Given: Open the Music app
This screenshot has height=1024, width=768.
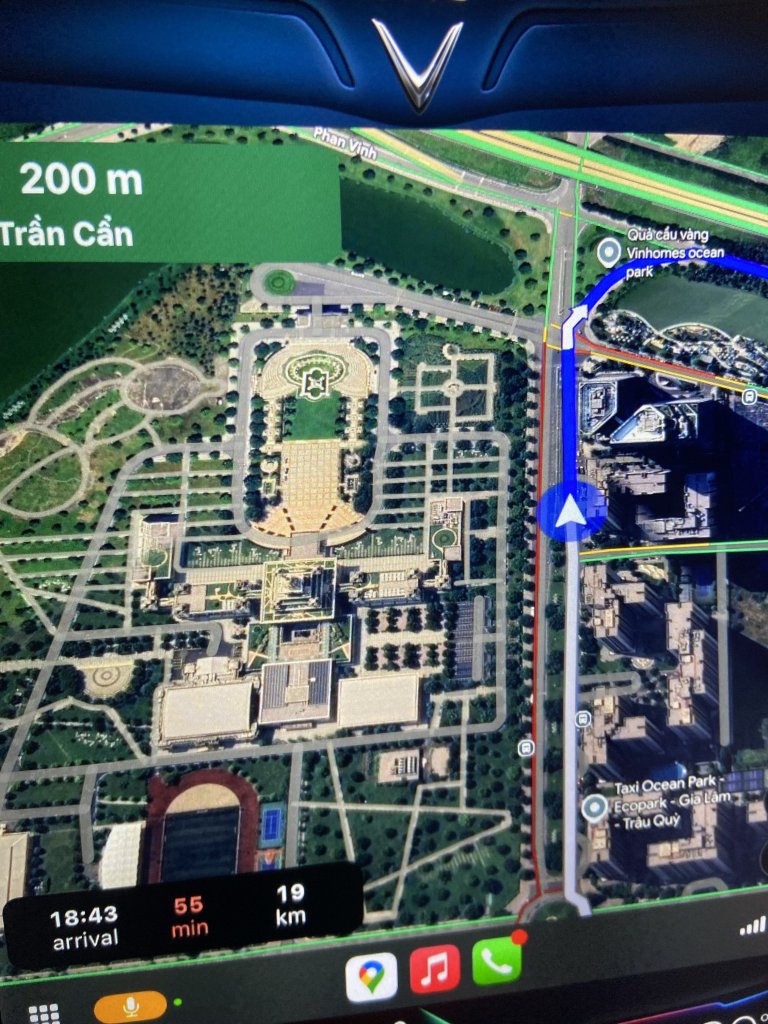Looking at the screenshot, I should pos(435,968).
